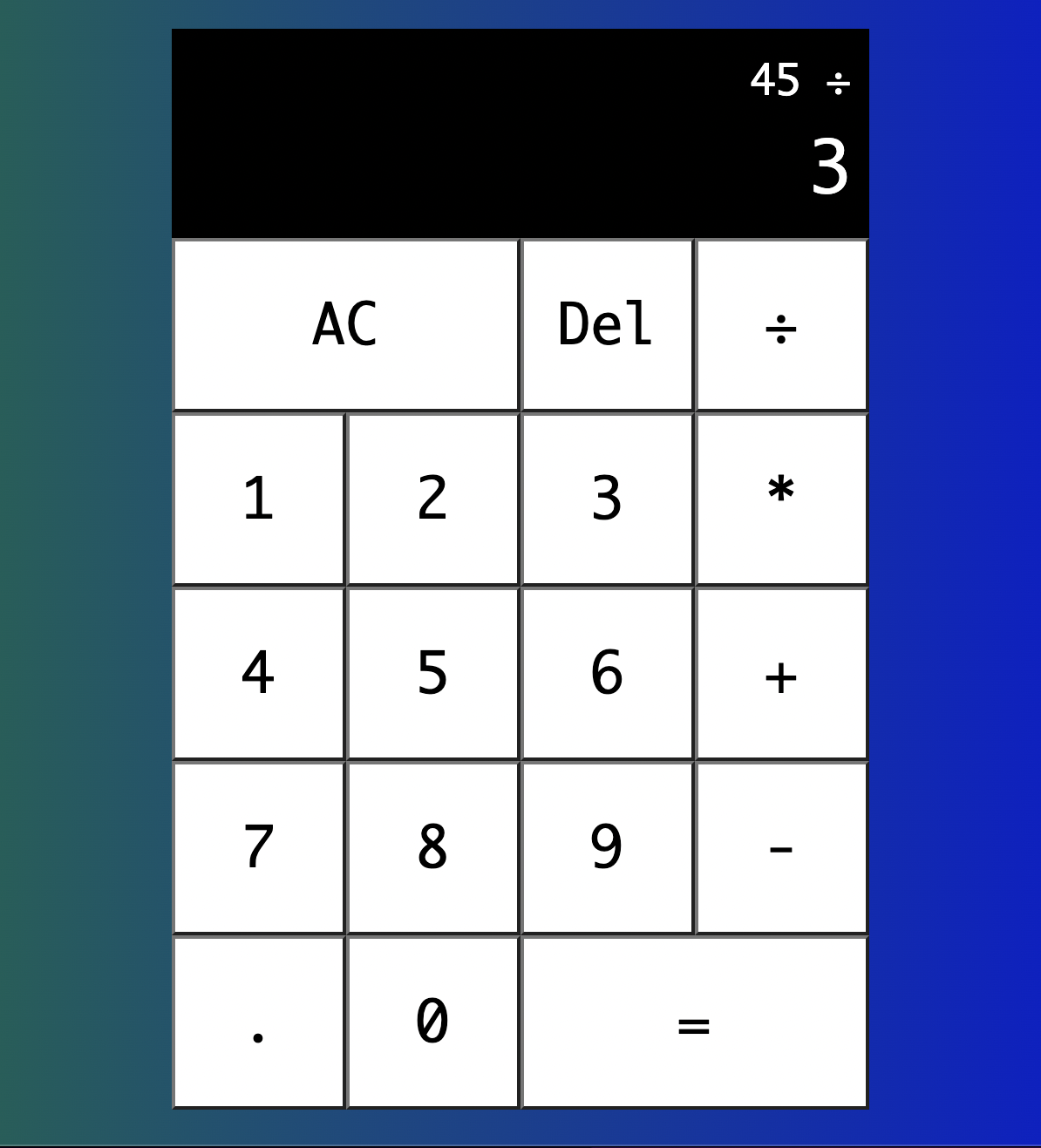
Task: Click the calculator display showing 3
Action: [x=830, y=166]
